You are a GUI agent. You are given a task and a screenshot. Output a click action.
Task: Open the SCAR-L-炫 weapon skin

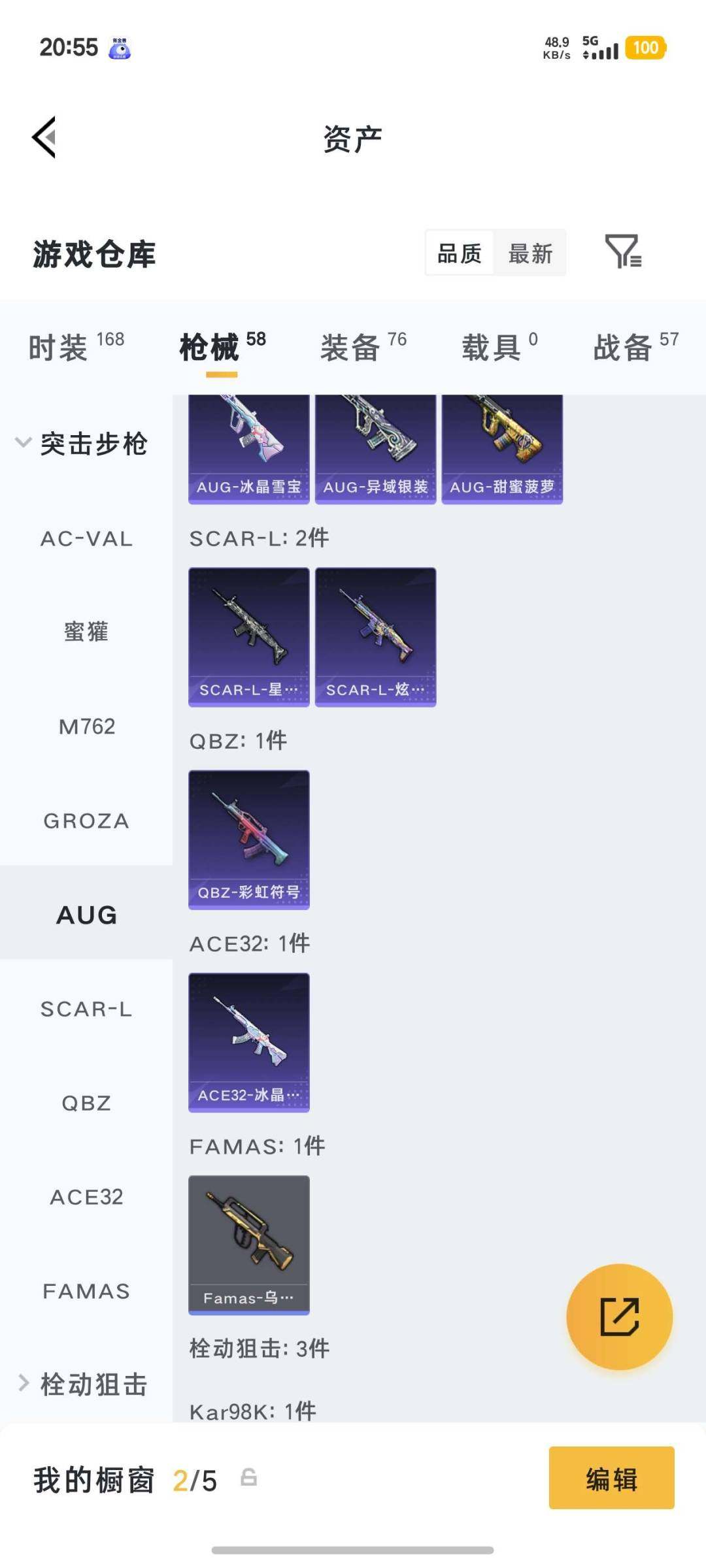pyautogui.click(x=375, y=637)
